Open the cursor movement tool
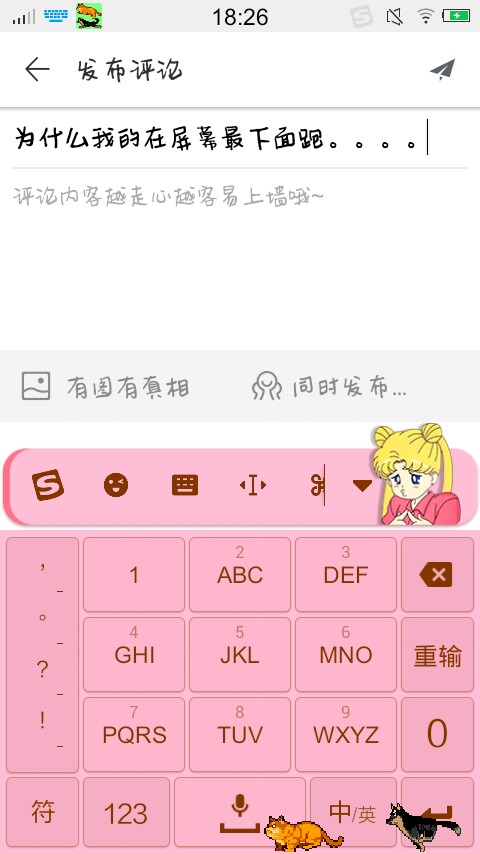 click(x=253, y=485)
